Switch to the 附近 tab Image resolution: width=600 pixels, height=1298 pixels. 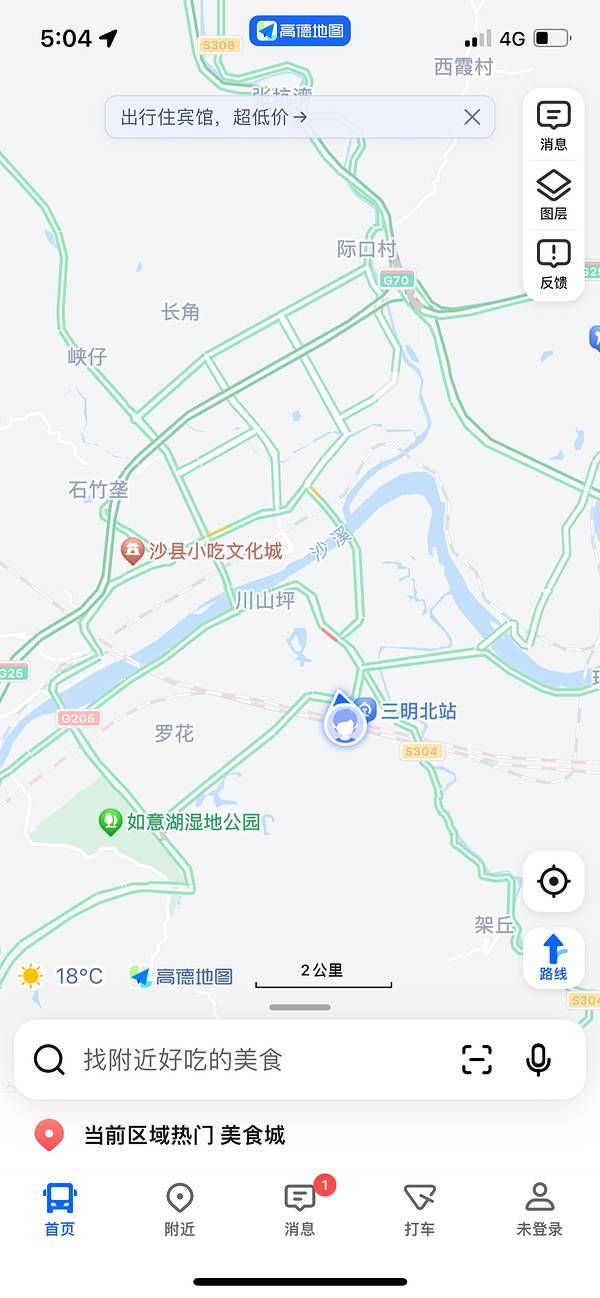coord(180,1208)
